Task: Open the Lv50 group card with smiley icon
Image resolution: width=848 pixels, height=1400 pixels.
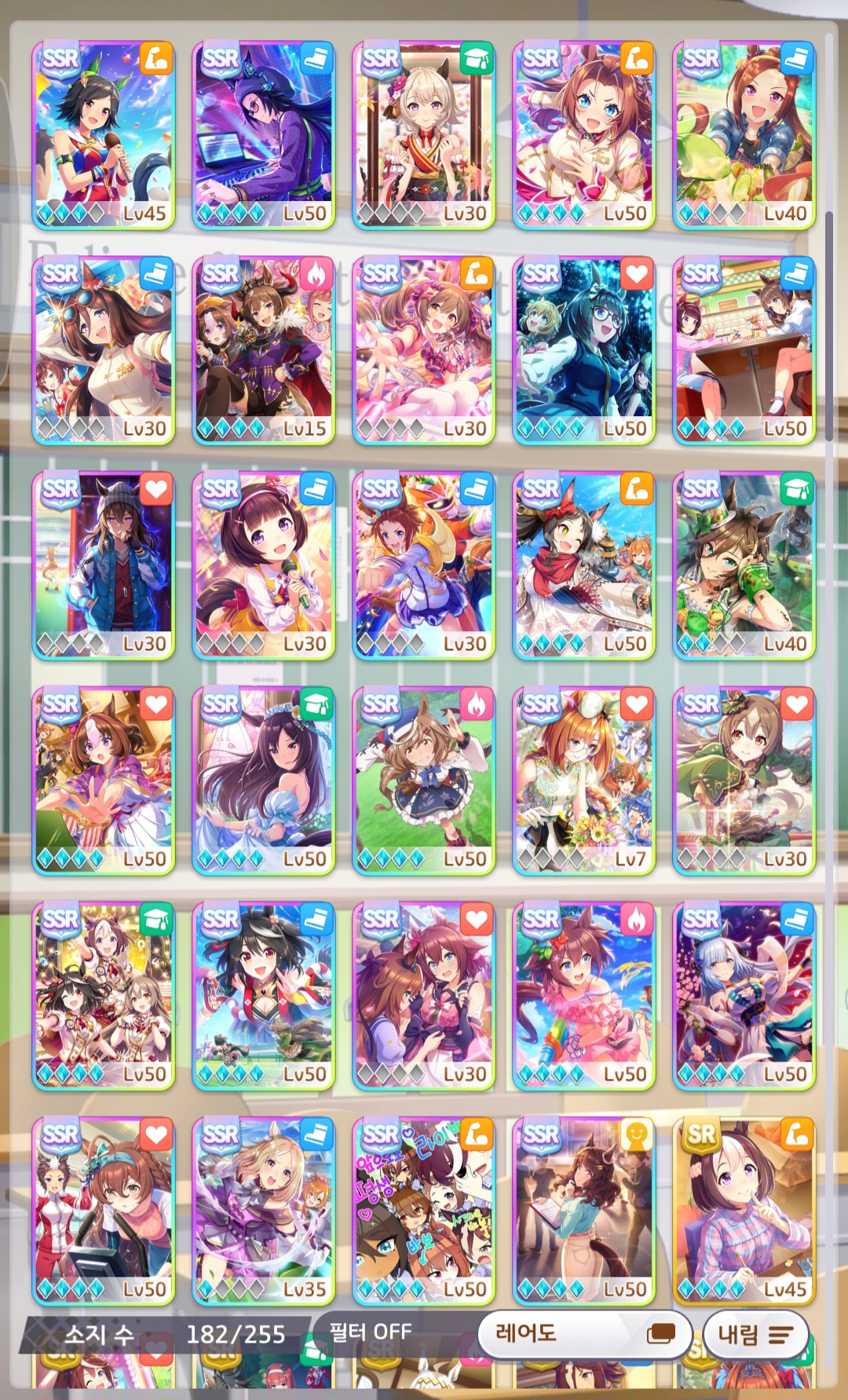Action: [583, 1211]
